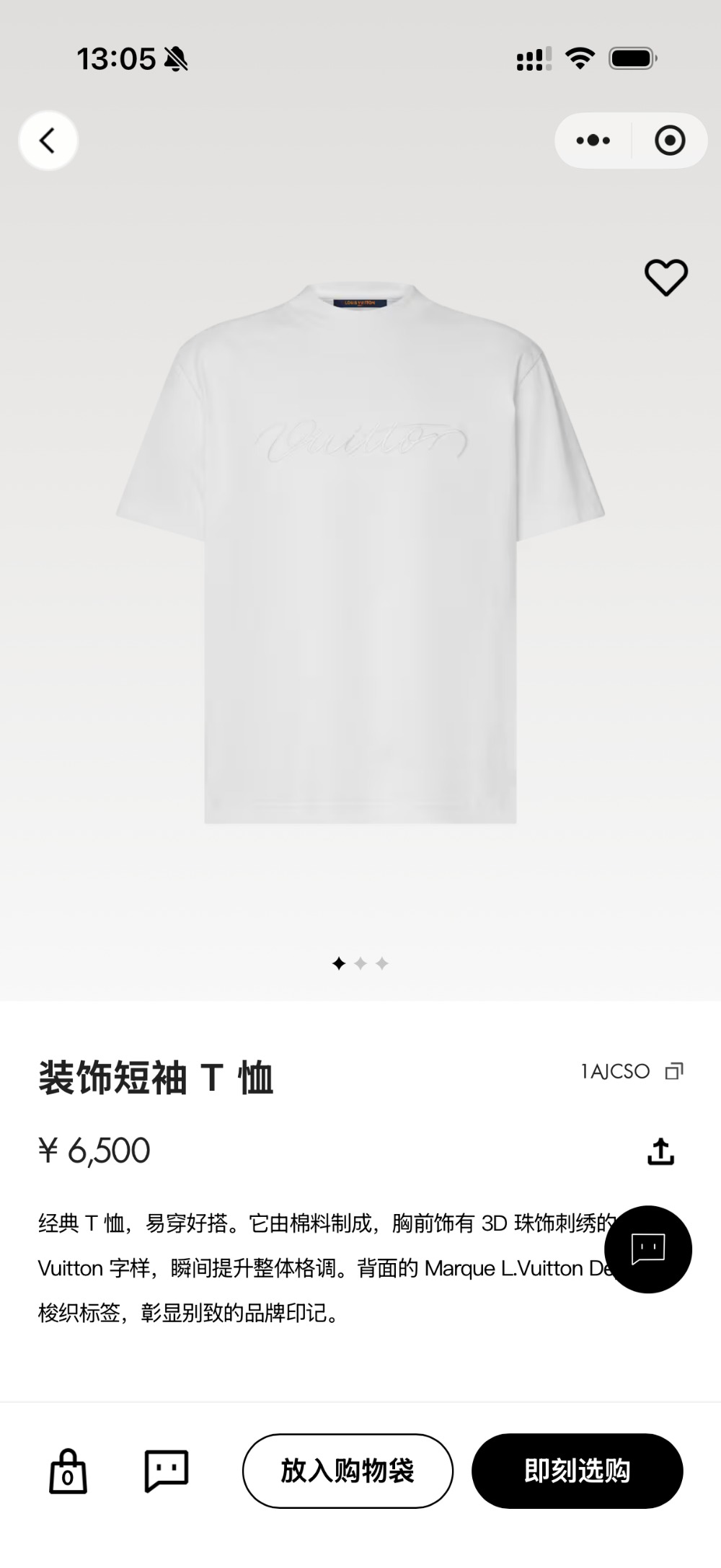Close the mini program via the circle button
Image resolution: width=721 pixels, height=1568 pixels.
[x=669, y=141]
